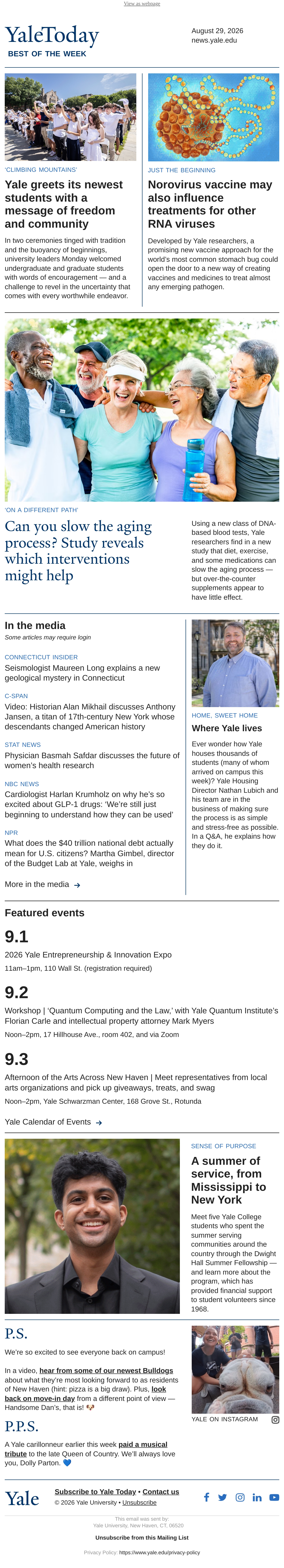
Task: Open NBC News story on Harlan Krumholz
Action: coord(89,804)
